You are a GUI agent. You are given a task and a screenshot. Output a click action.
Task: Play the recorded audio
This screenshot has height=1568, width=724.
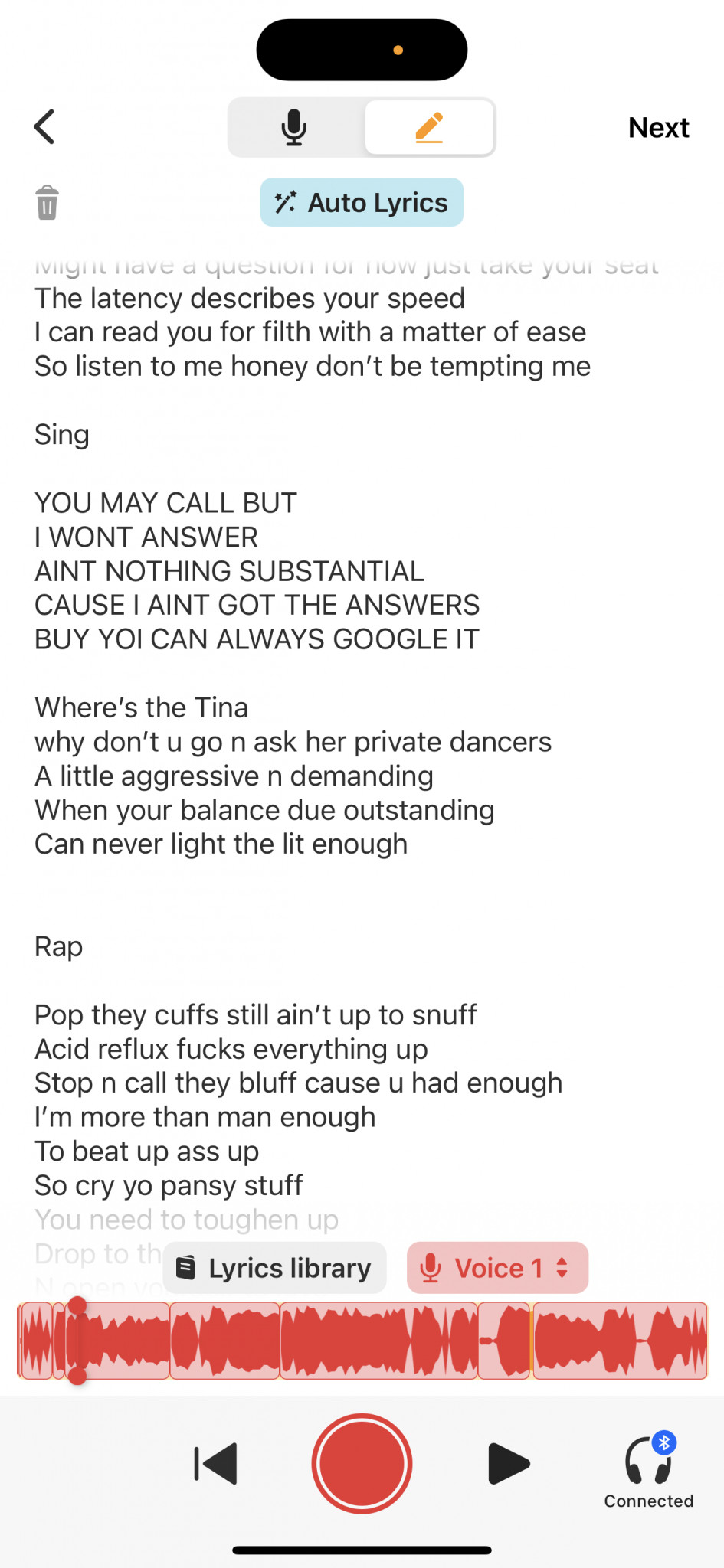pyautogui.click(x=508, y=1464)
